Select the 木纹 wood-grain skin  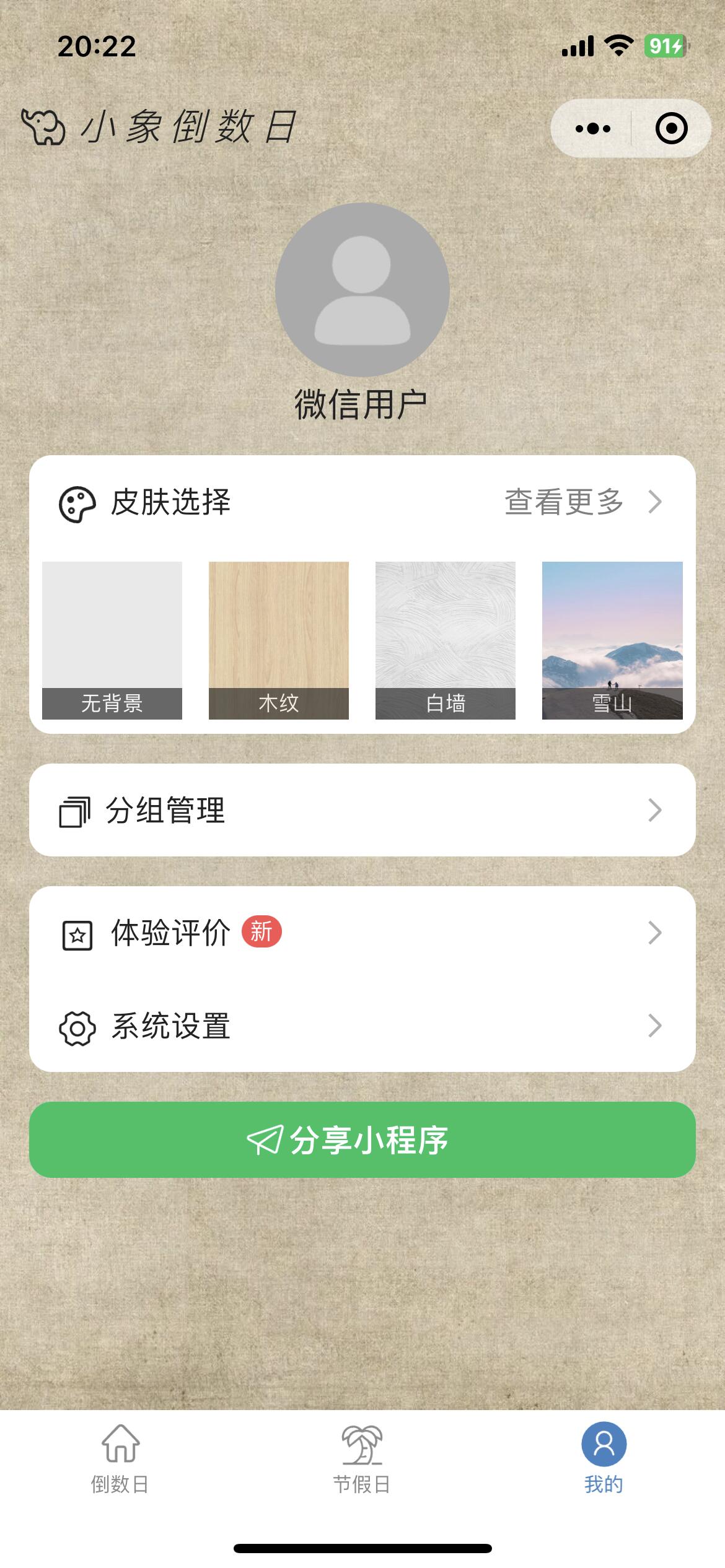pos(279,640)
